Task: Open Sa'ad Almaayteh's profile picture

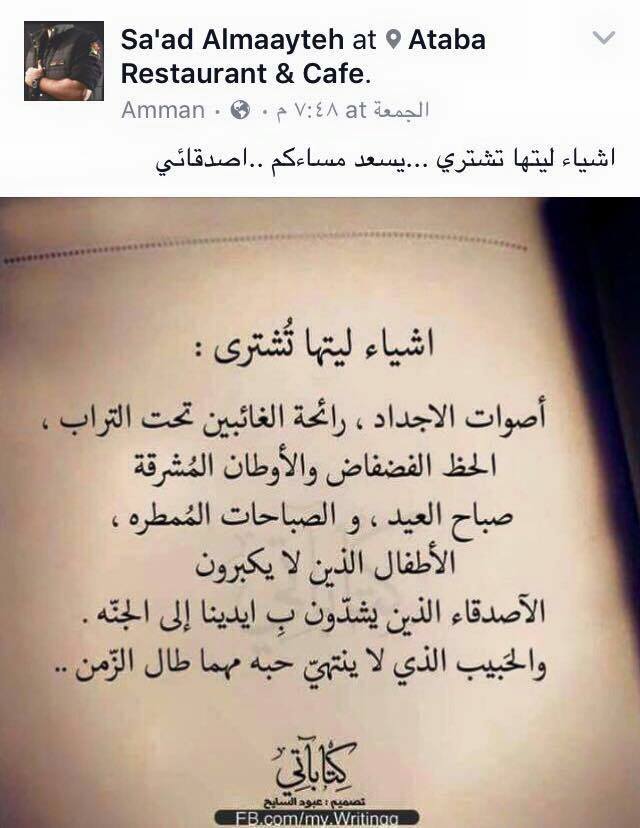Action: pos(63,61)
